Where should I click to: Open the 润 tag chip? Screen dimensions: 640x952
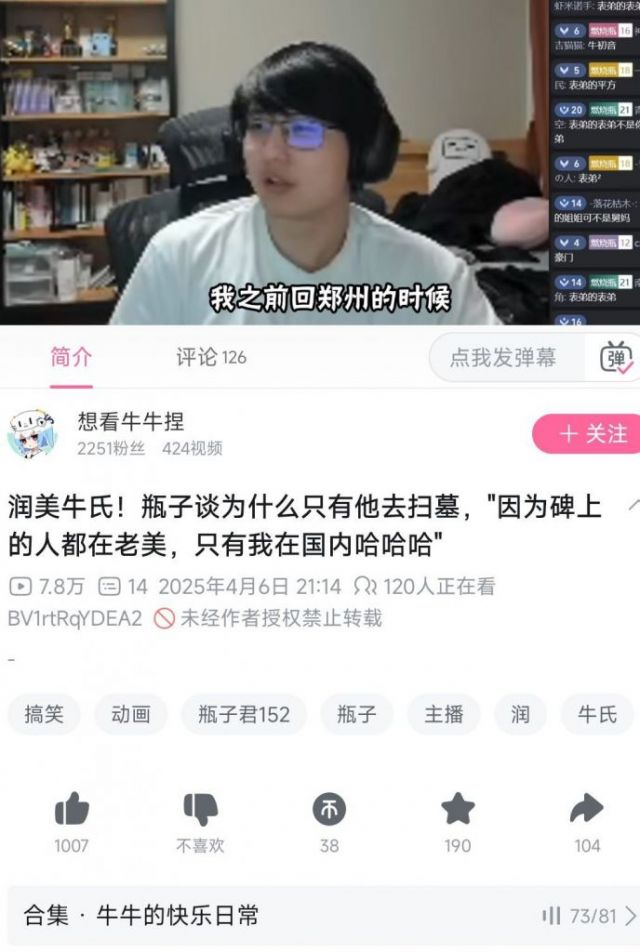coord(520,714)
